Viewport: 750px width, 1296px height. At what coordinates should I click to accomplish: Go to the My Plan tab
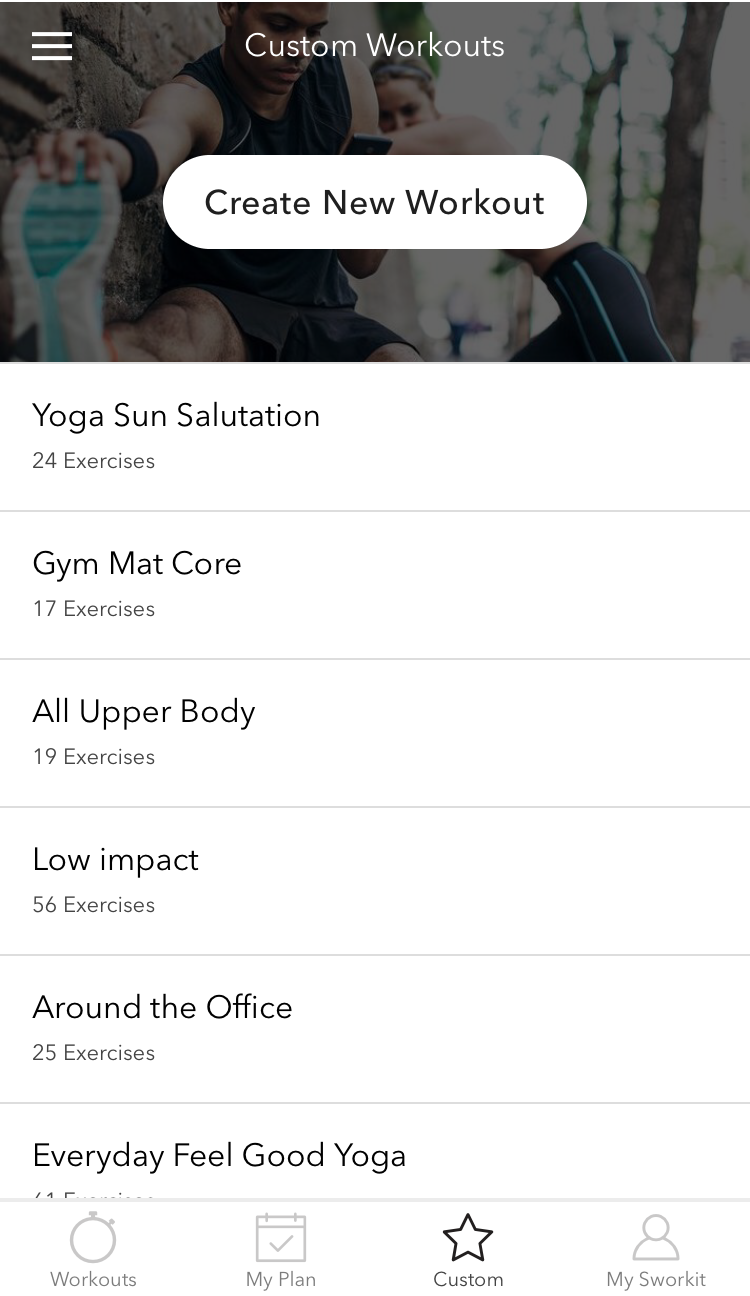[281, 1250]
